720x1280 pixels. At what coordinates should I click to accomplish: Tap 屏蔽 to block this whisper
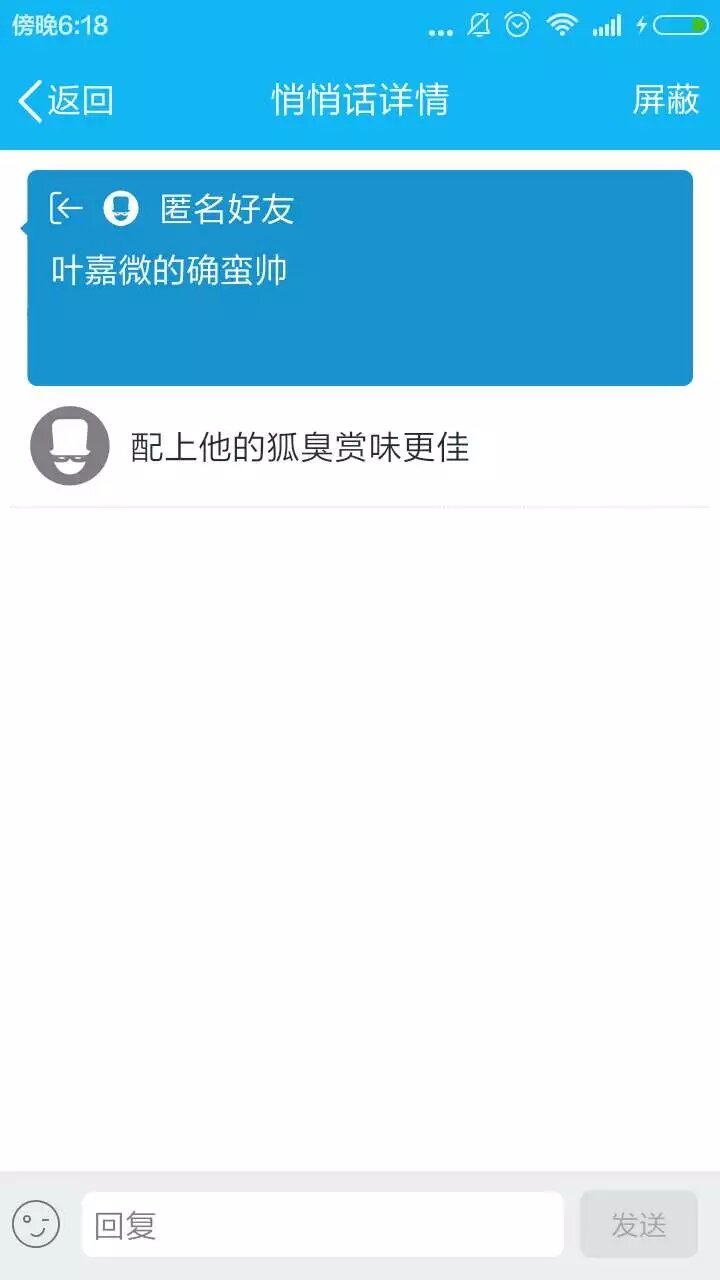665,100
